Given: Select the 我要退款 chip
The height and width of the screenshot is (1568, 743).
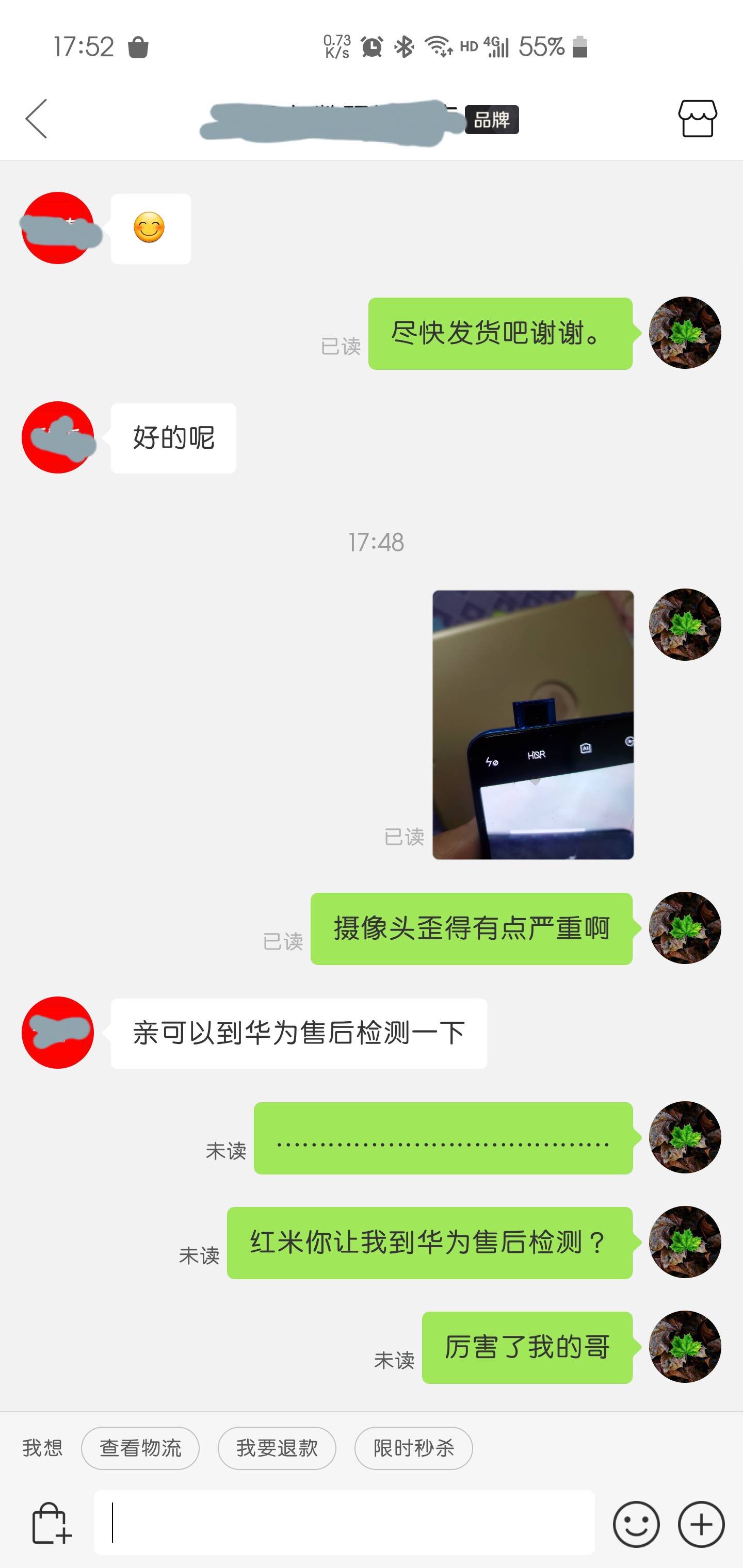Looking at the screenshot, I should [277, 1448].
